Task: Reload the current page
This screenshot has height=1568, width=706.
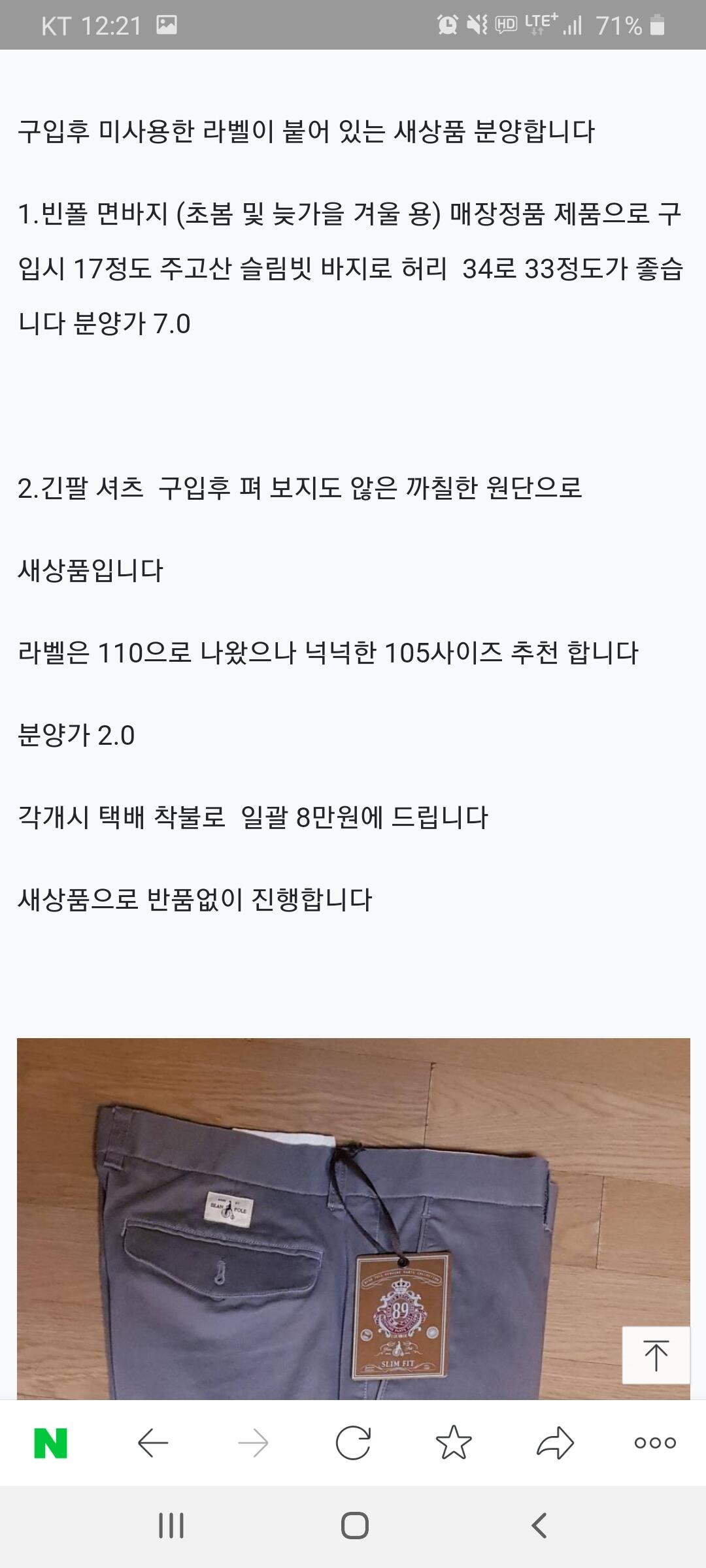Action: click(x=353, y=1443)
